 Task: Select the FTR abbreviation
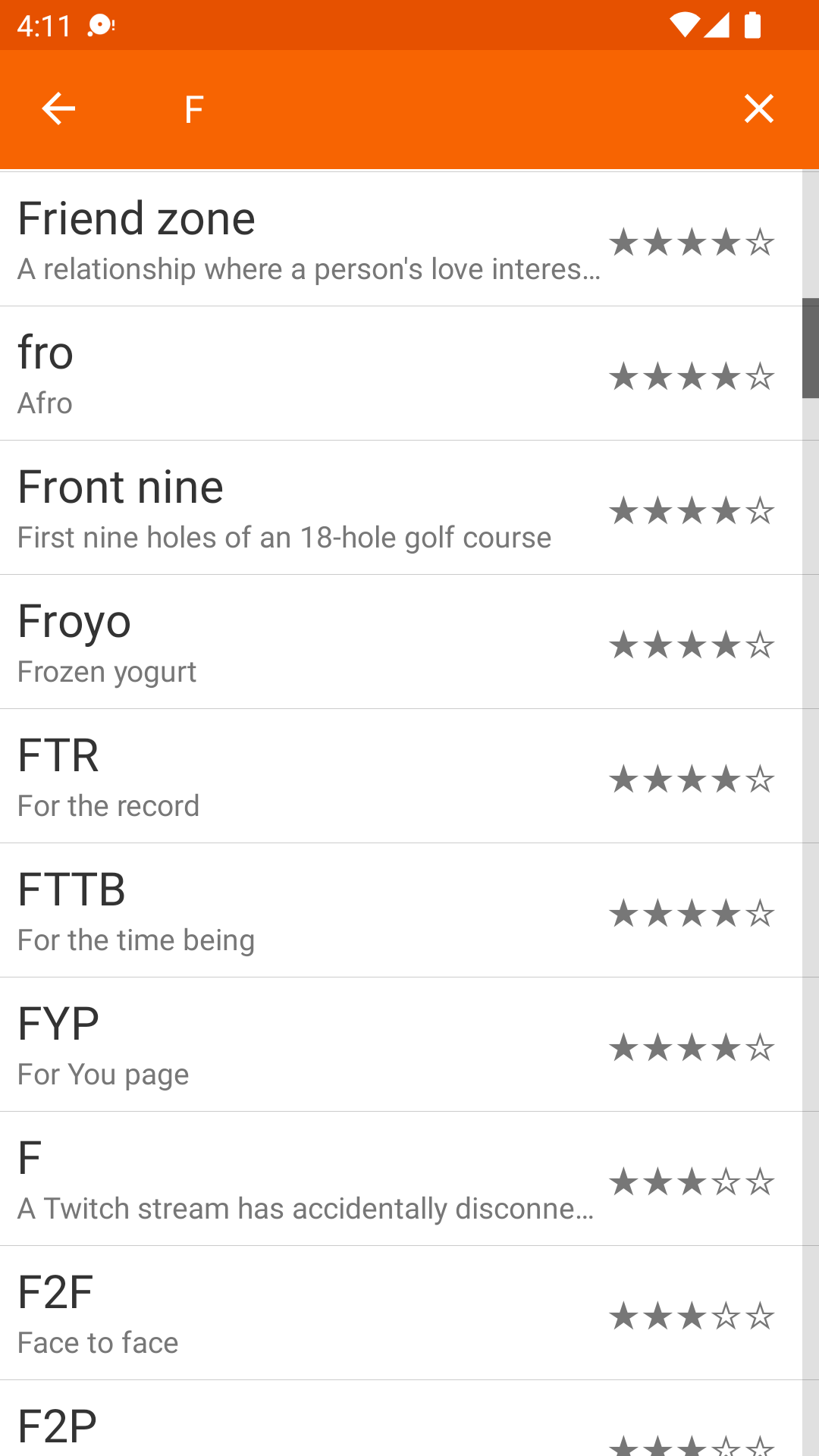point(303,777)
